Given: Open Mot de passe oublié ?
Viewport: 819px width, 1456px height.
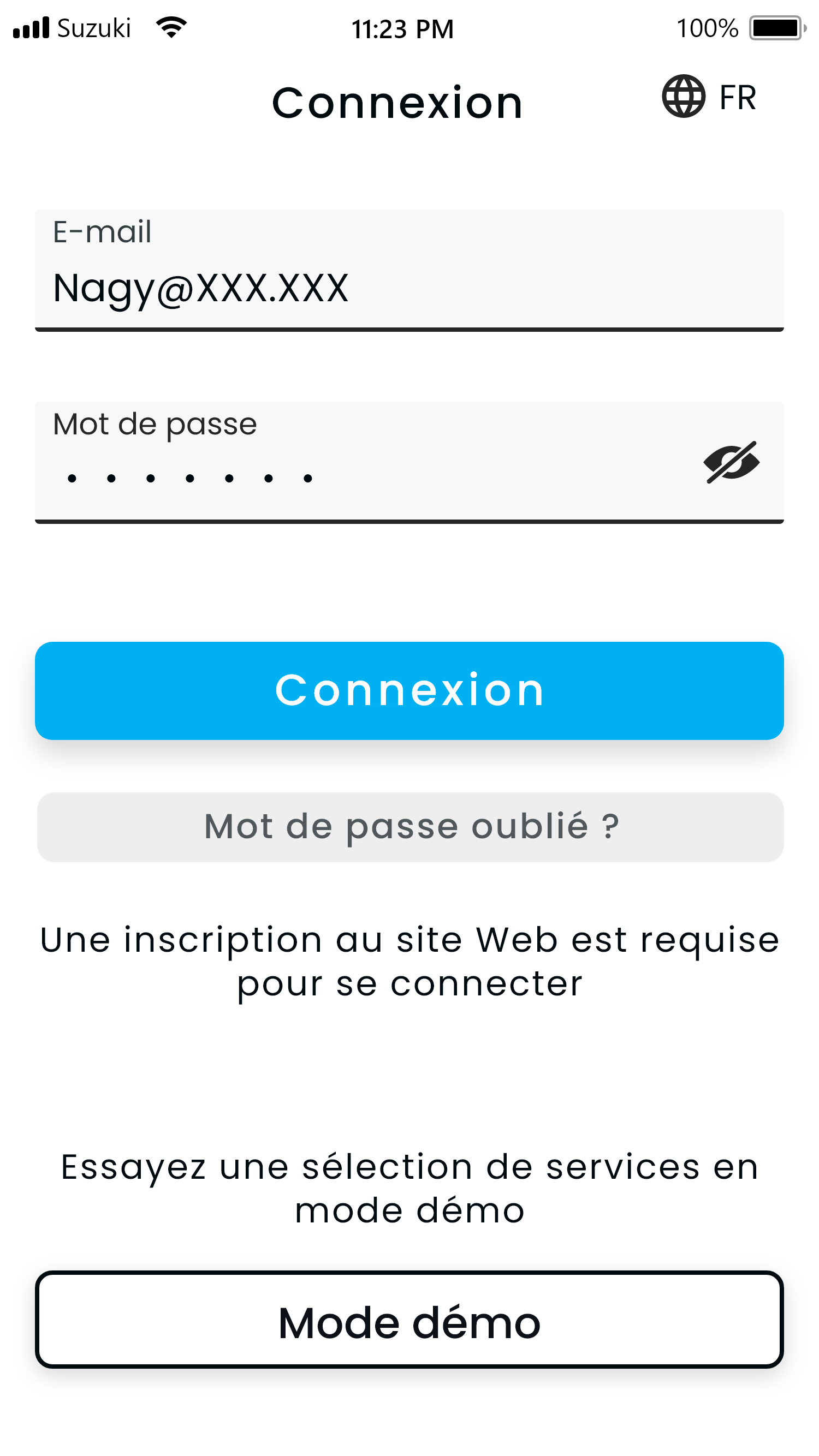Looking at the screenshot, I should pos(411,827).
